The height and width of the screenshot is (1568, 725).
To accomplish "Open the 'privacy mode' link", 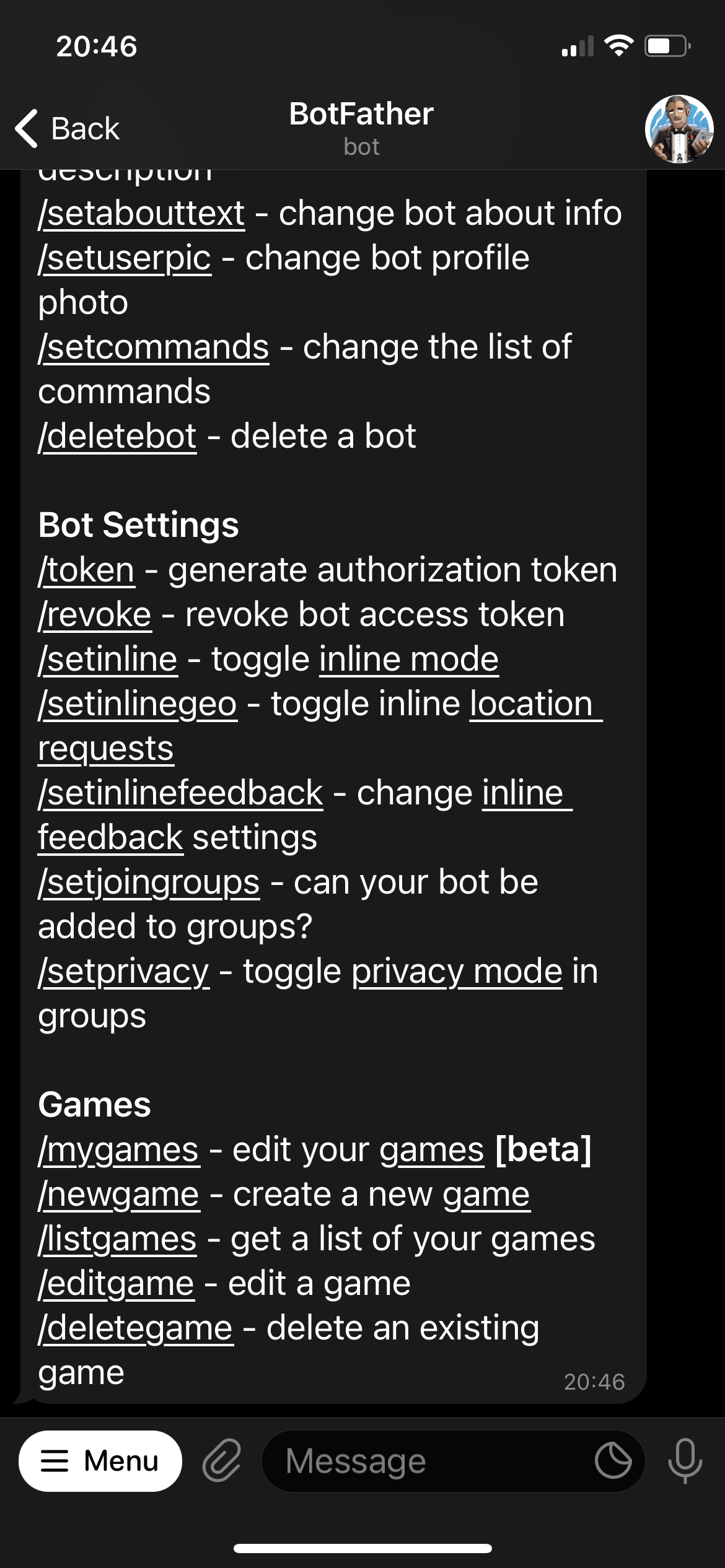I will pos(457,972).
